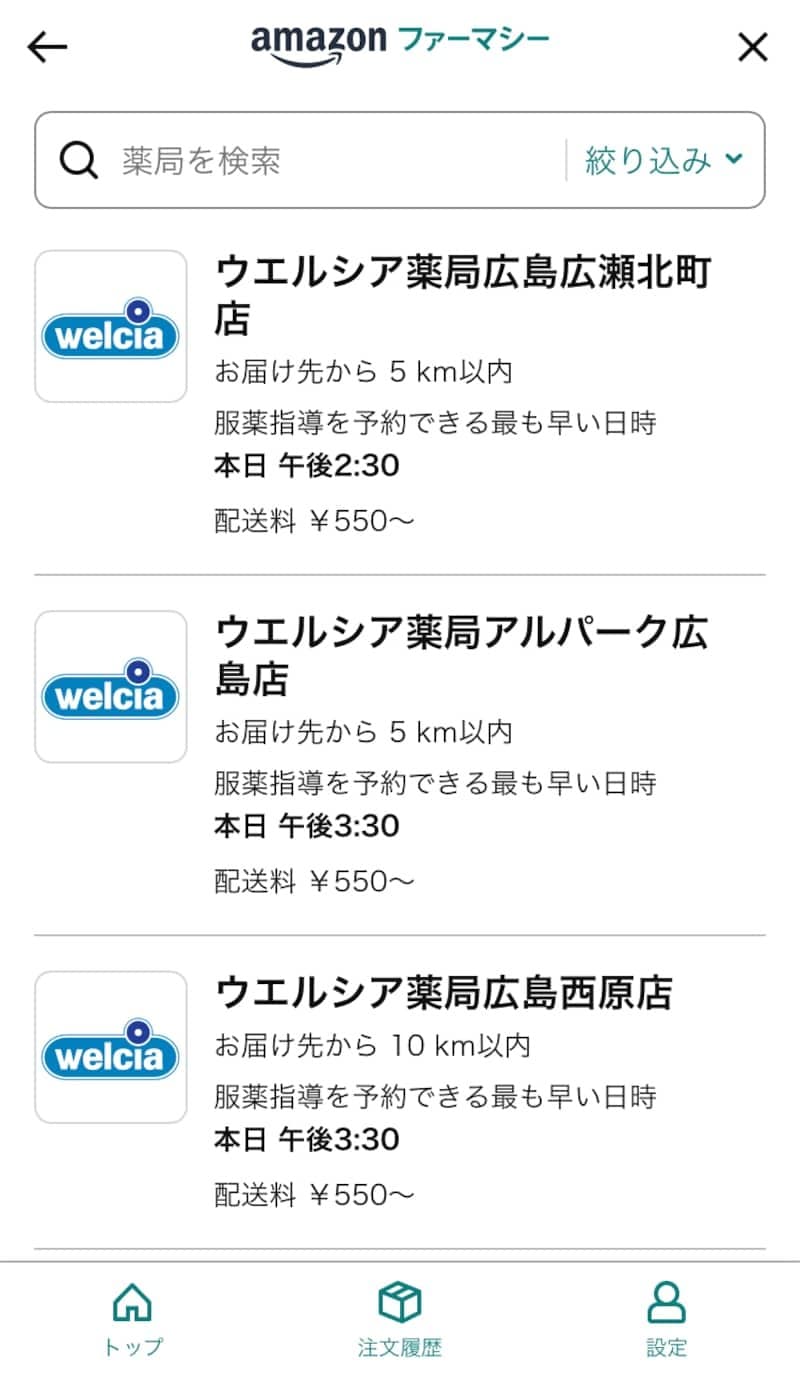
Task: Click the search magnifier icon
Action: (78, 158)
